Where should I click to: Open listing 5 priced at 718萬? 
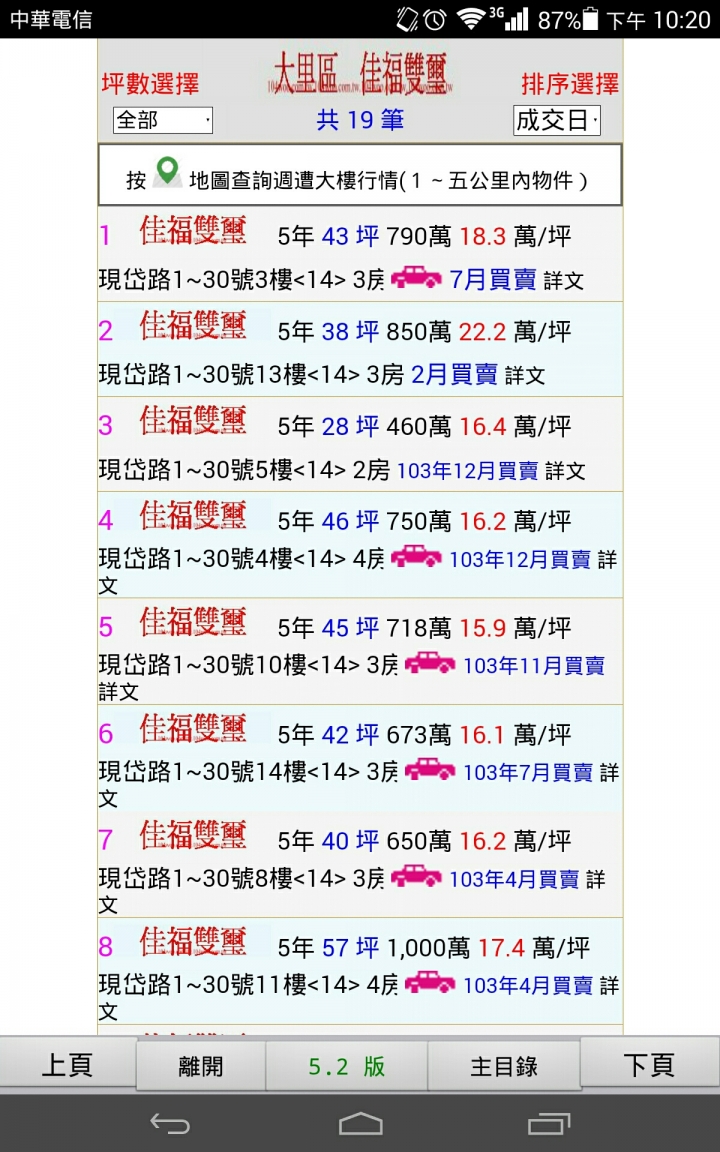coord(360,652)
